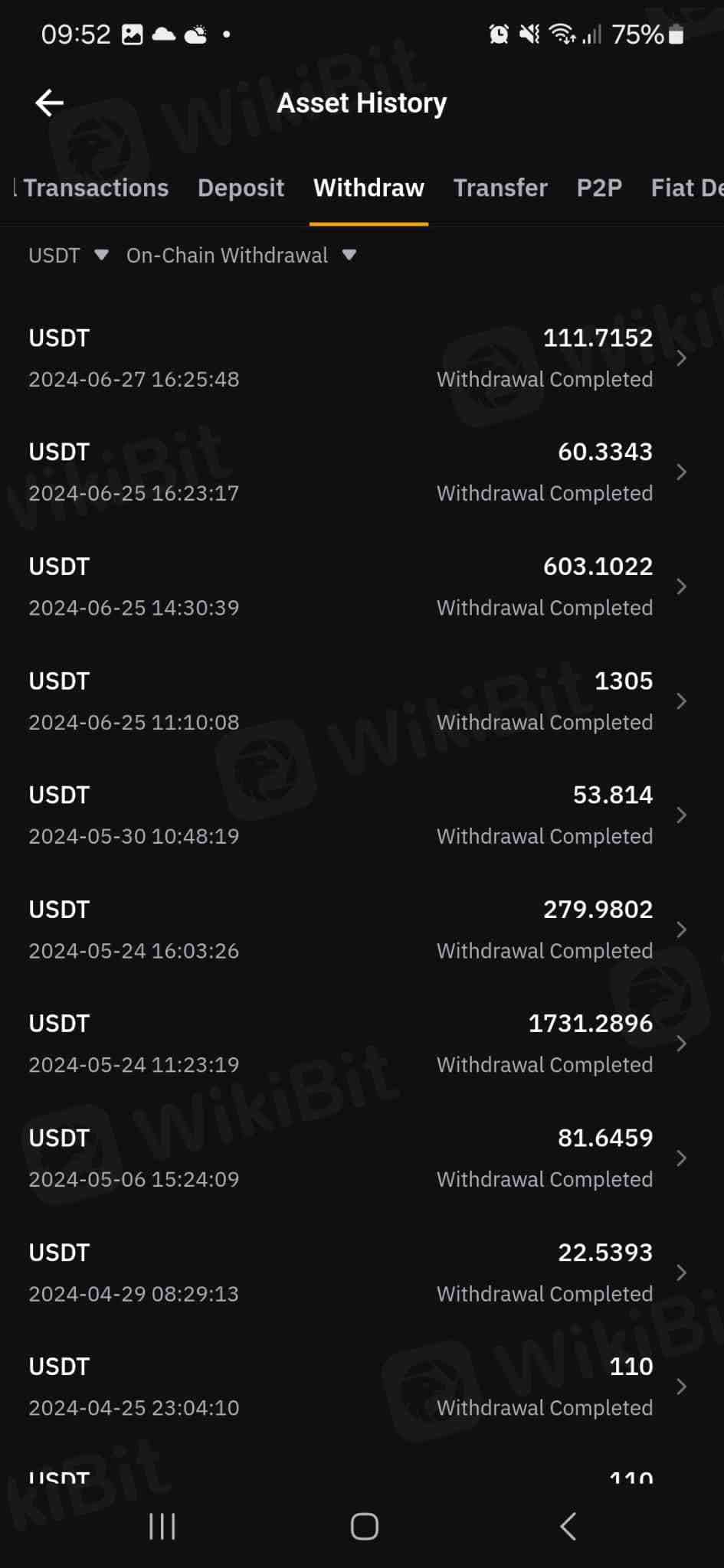
Task: Open the 111.7152 USDT withdrawal details
Action: [360, 358]
